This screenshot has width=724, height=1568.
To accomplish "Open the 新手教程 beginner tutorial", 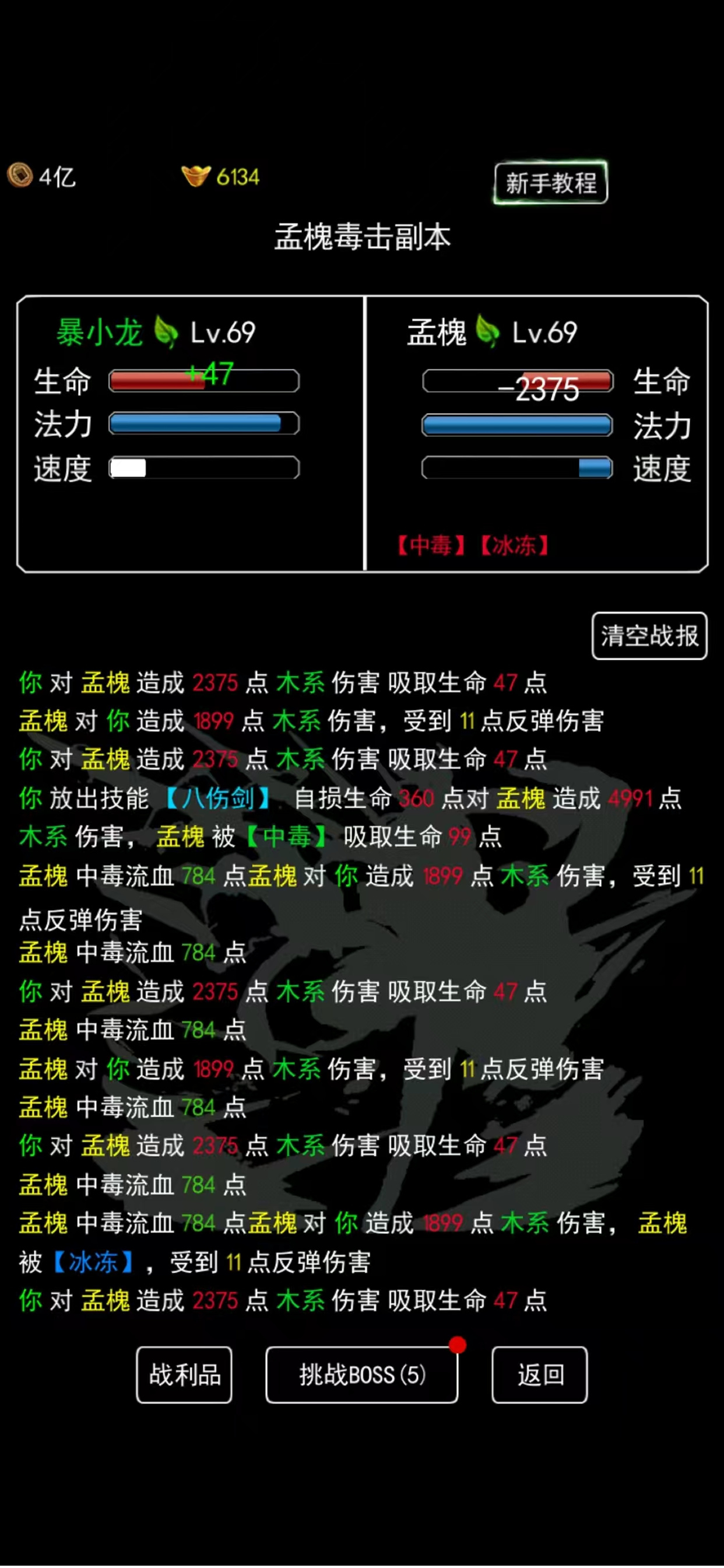I will click(x=551, y=183).
